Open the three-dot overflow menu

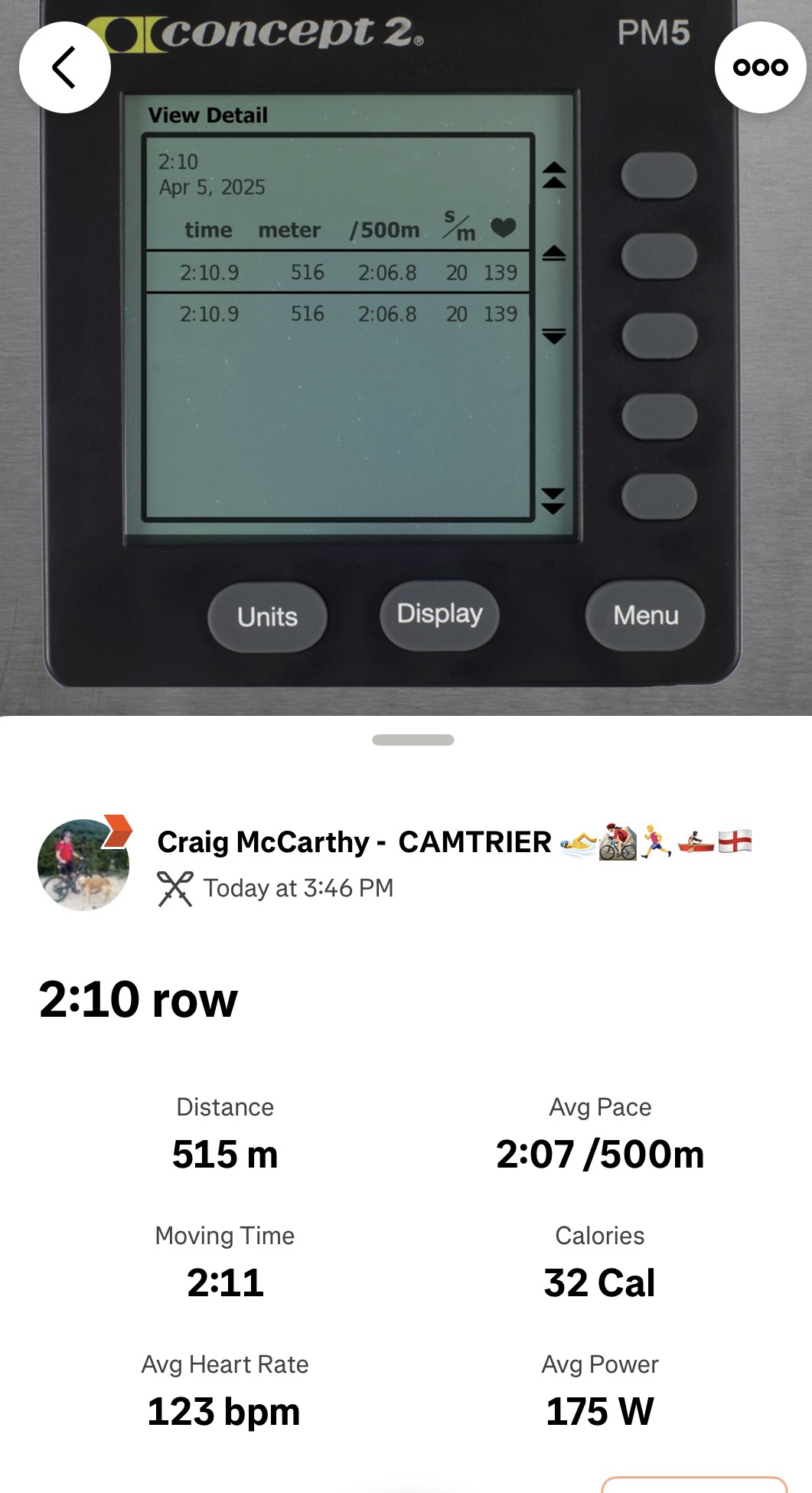coord(760,67)
